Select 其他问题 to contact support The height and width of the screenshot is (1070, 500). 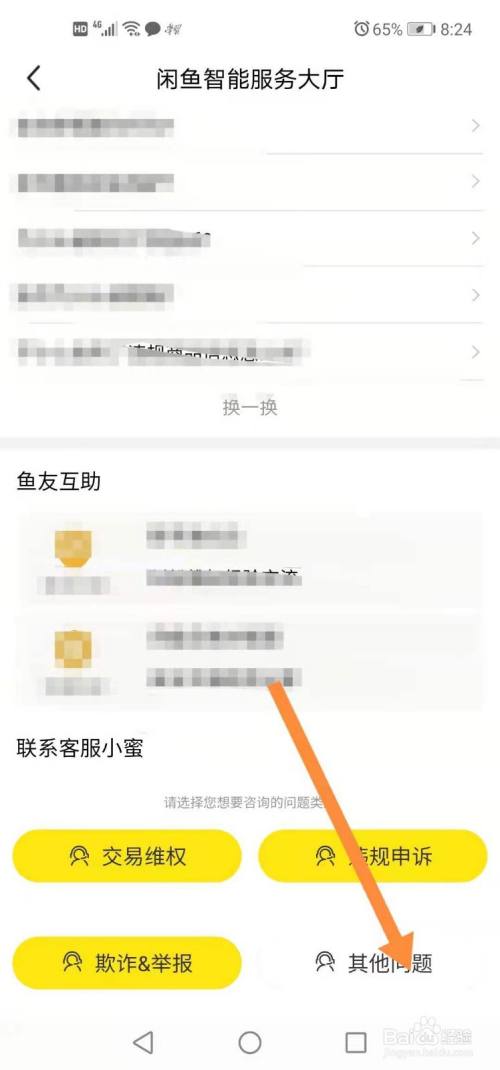tap(372, 963)
